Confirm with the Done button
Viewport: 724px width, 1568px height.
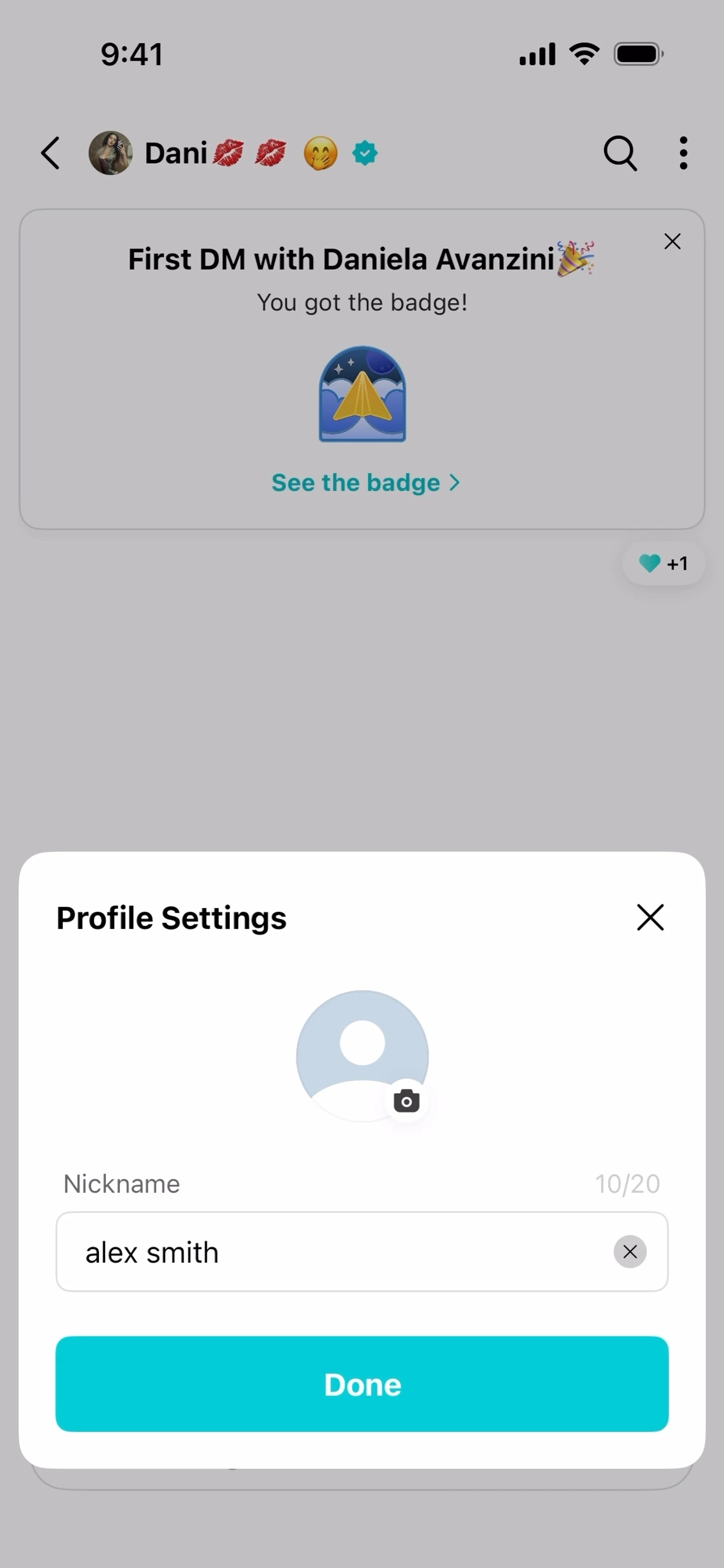pos(362,1384)
